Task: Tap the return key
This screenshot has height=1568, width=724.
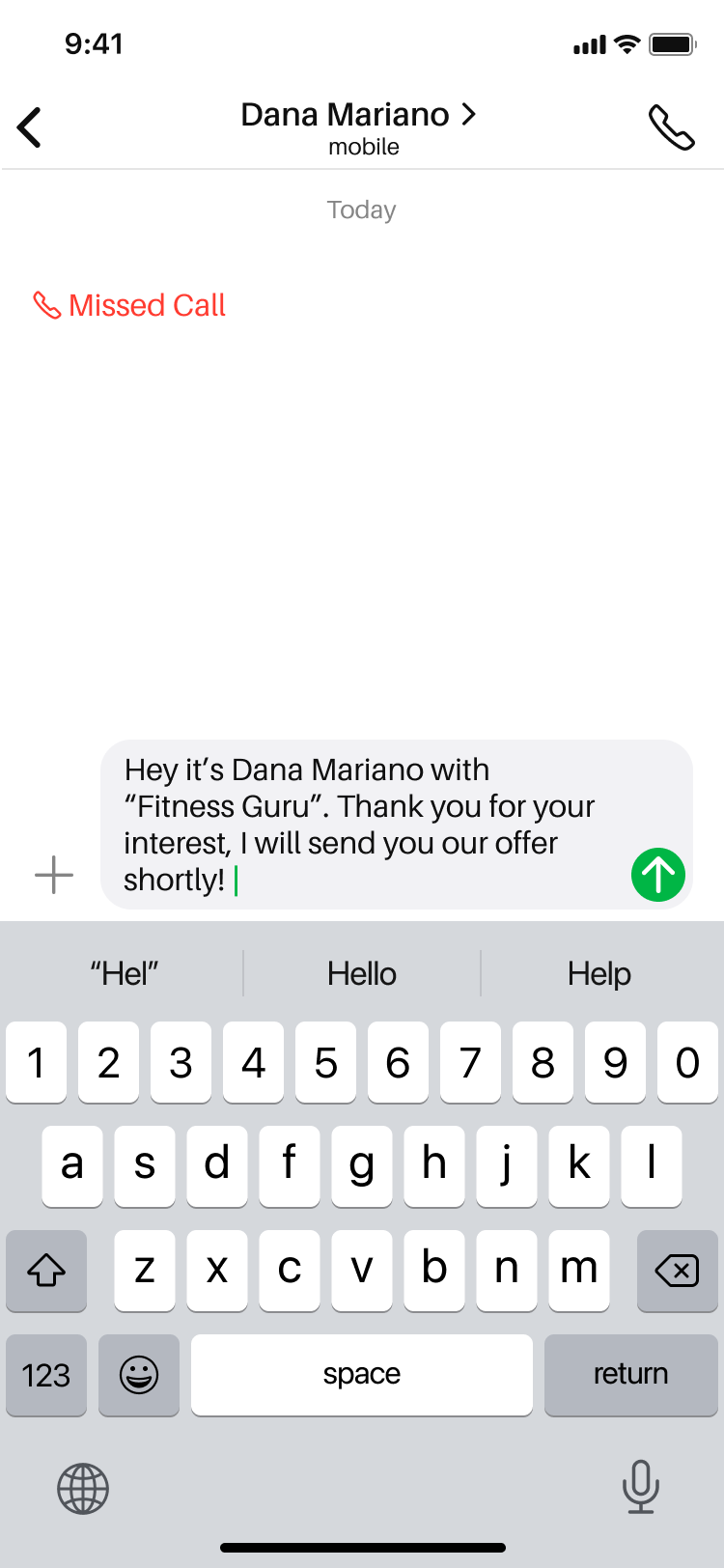Action: [x=631, y=1375]
